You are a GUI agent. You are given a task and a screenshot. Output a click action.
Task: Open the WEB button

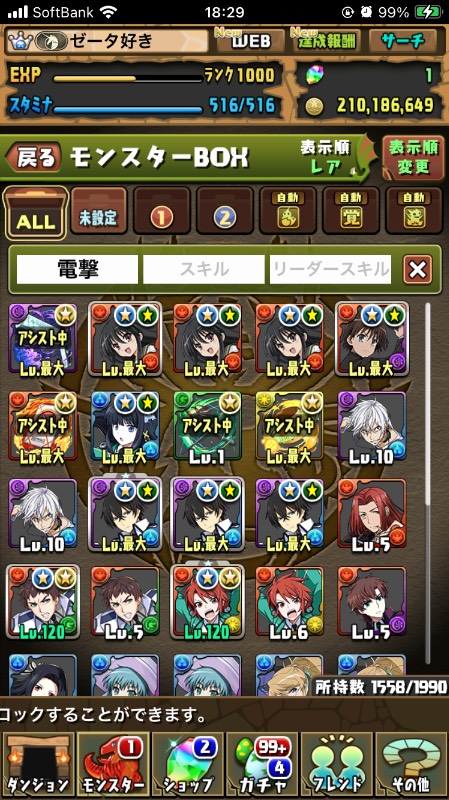250,41
